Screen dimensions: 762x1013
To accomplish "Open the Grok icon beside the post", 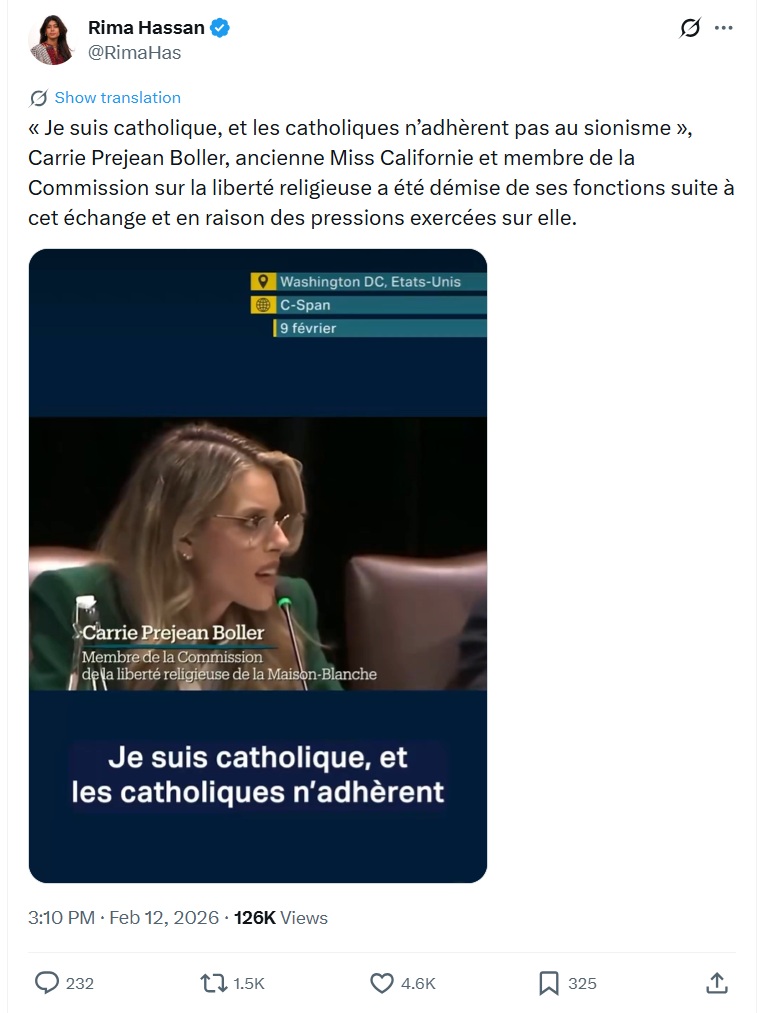I will [690, 29].
